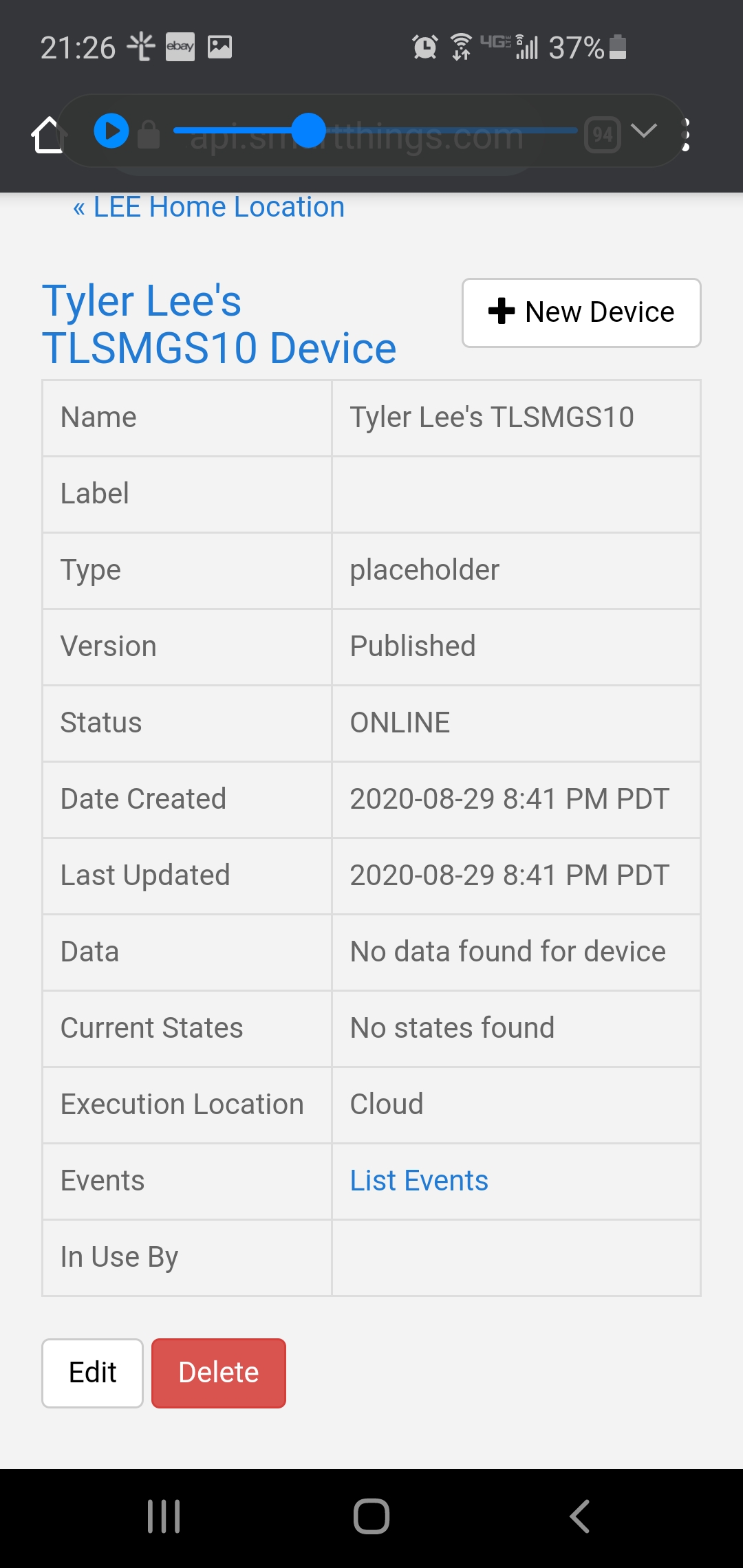This screenshot has width=743, height=1568.
Task: Go to the browser home page
Action: [x=47, y=134]
